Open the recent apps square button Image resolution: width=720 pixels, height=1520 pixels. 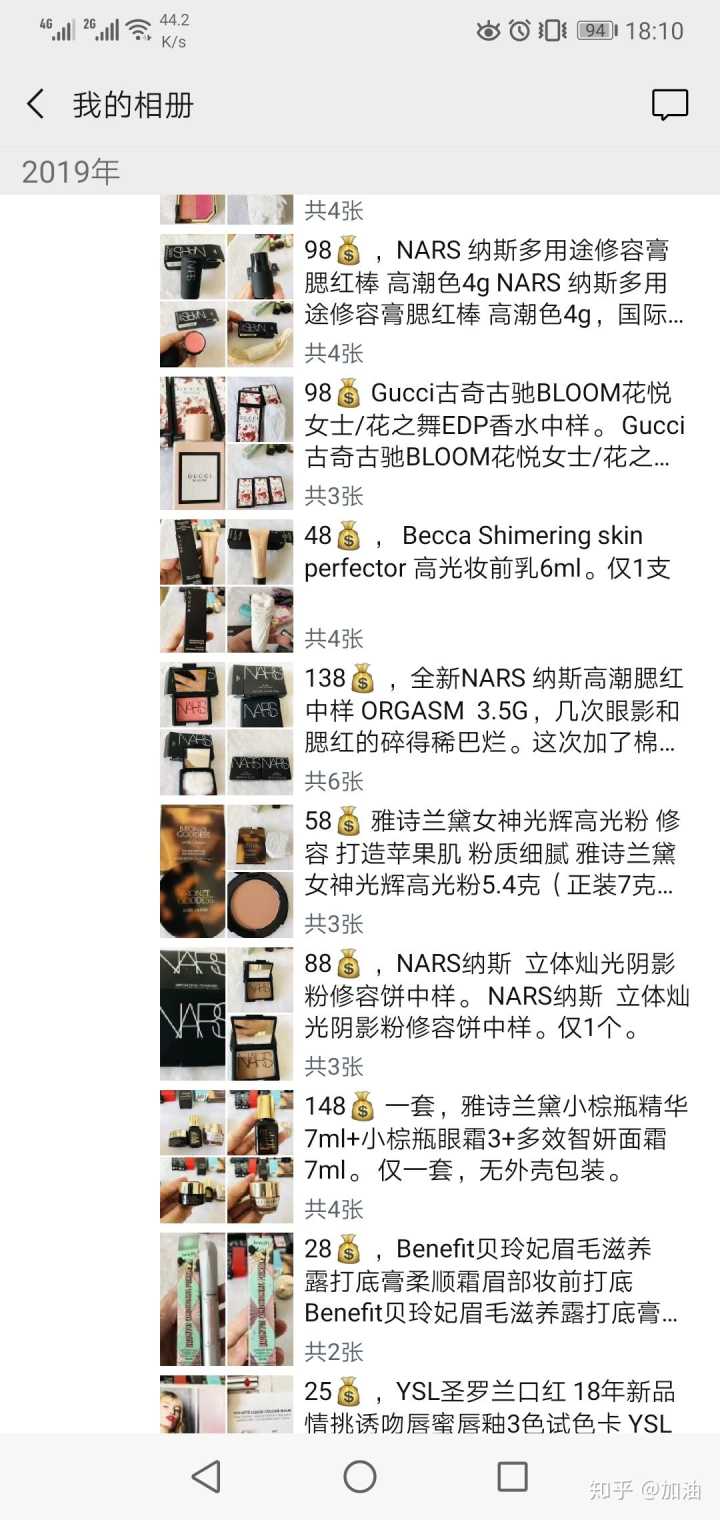click(512, 1476)
